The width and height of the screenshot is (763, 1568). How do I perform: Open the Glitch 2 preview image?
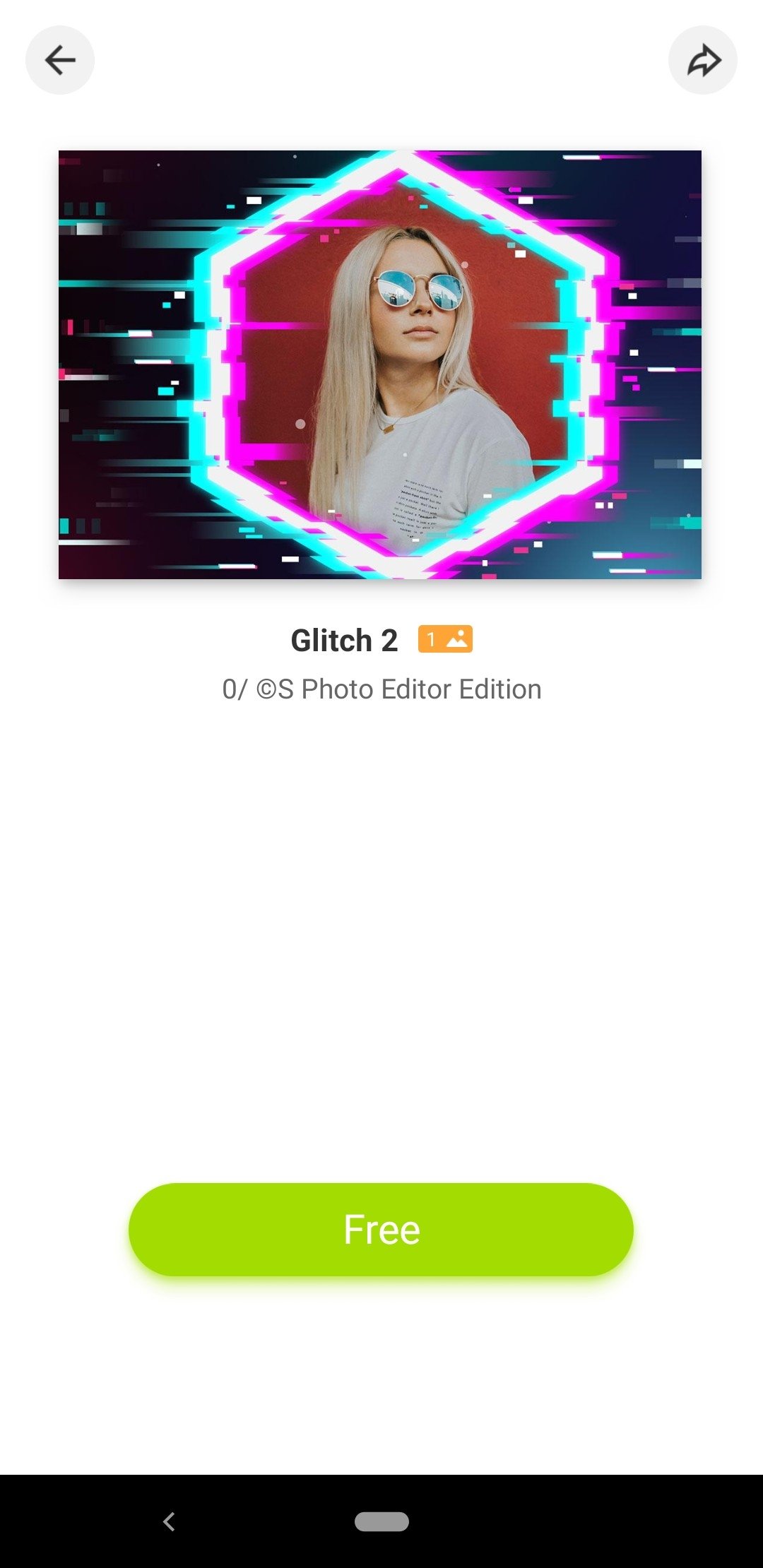tap(380, 364)
